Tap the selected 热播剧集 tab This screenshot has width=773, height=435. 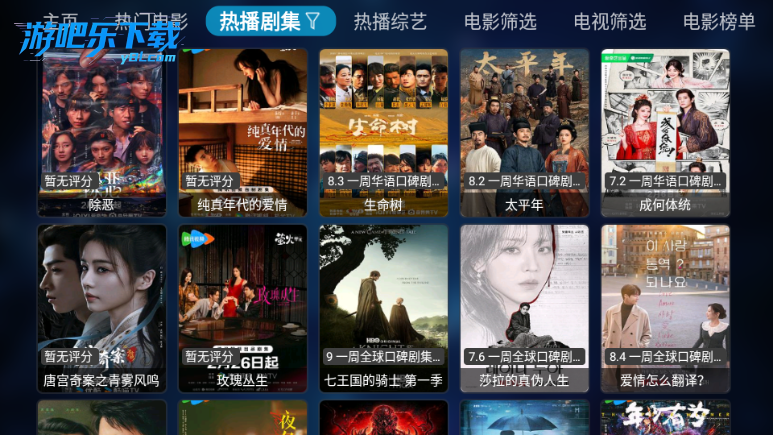270,21
